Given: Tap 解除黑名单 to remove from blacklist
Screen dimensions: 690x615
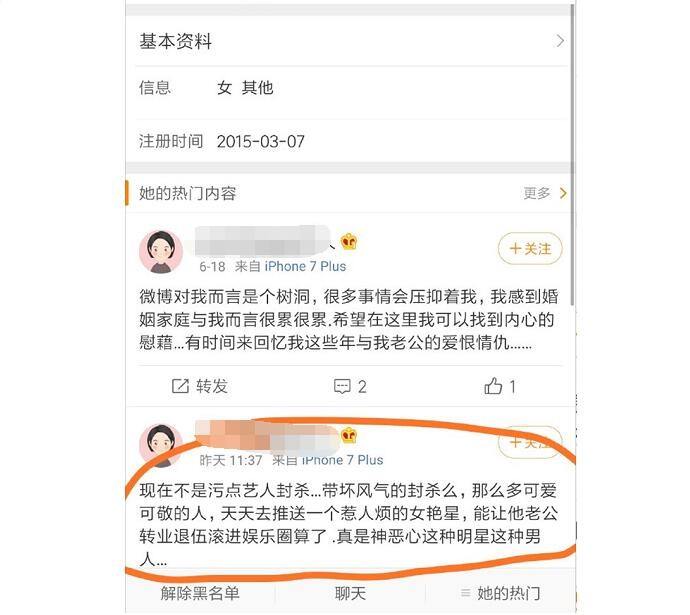Looking at the screenshot, I should 200,594.
